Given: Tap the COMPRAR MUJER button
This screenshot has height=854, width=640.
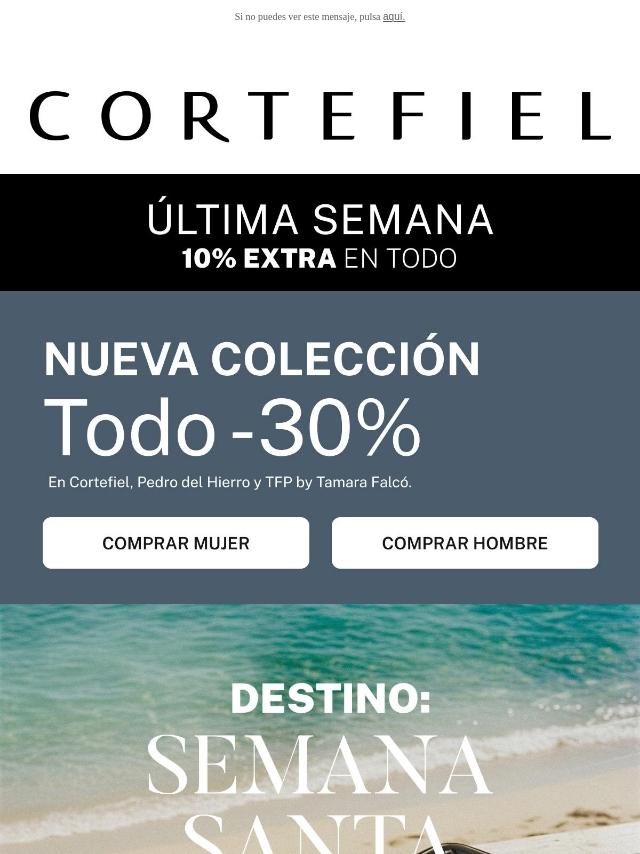Looking at the screenshot, I should pyautogui.click(x=176, y=543).
